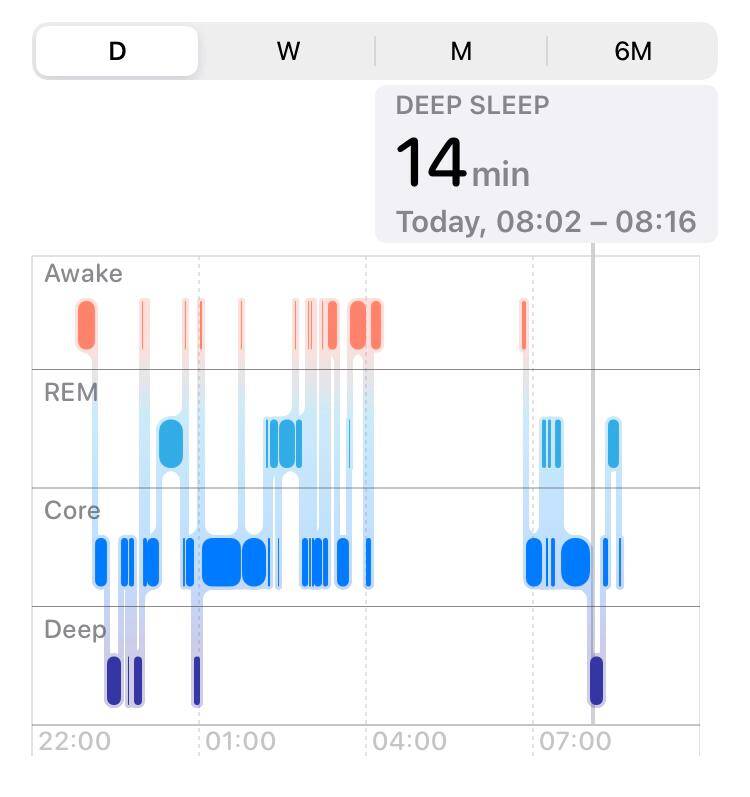Switch to the M monthly view
The width and height of the screenshot is (750, 797).
(x=461, y=51)
